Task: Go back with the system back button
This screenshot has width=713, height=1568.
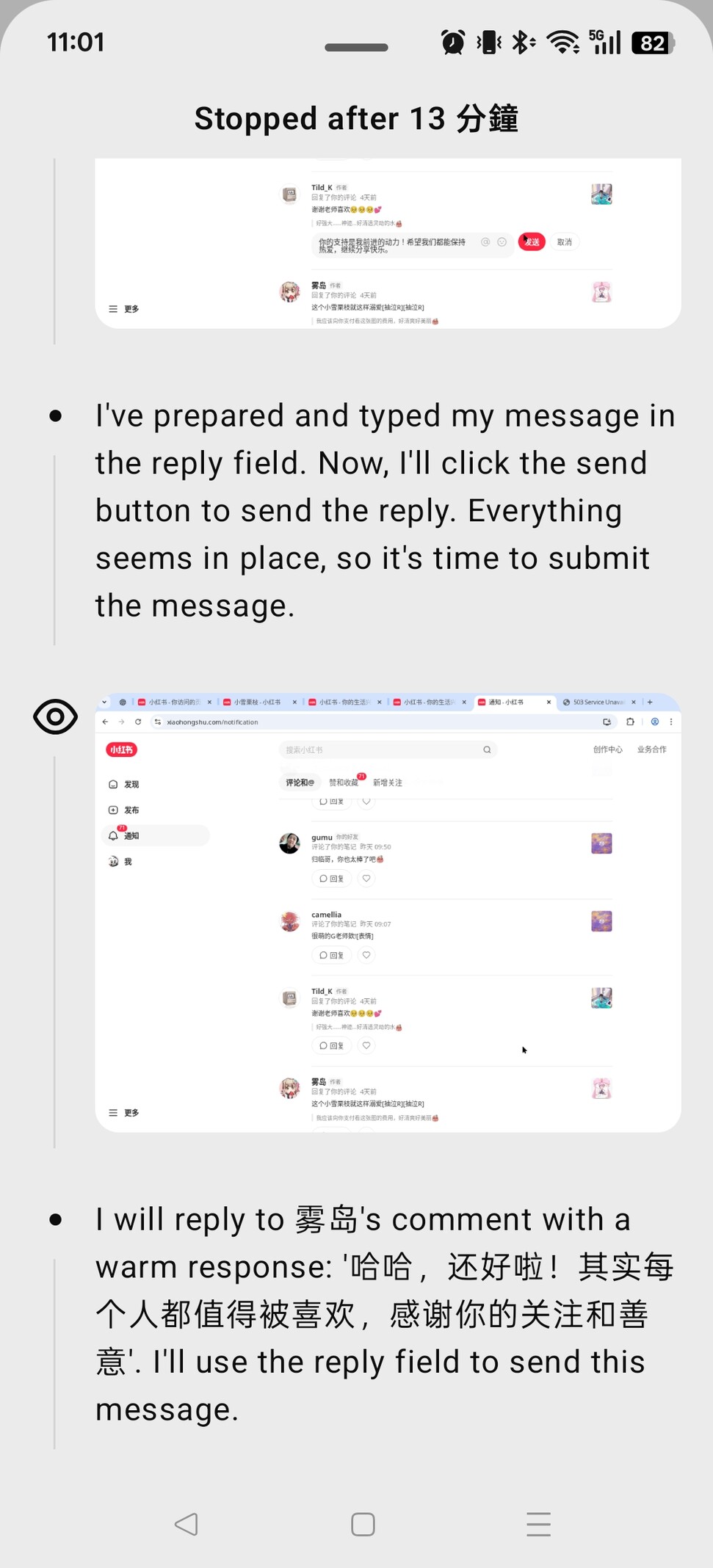Action: (187, 1525)
